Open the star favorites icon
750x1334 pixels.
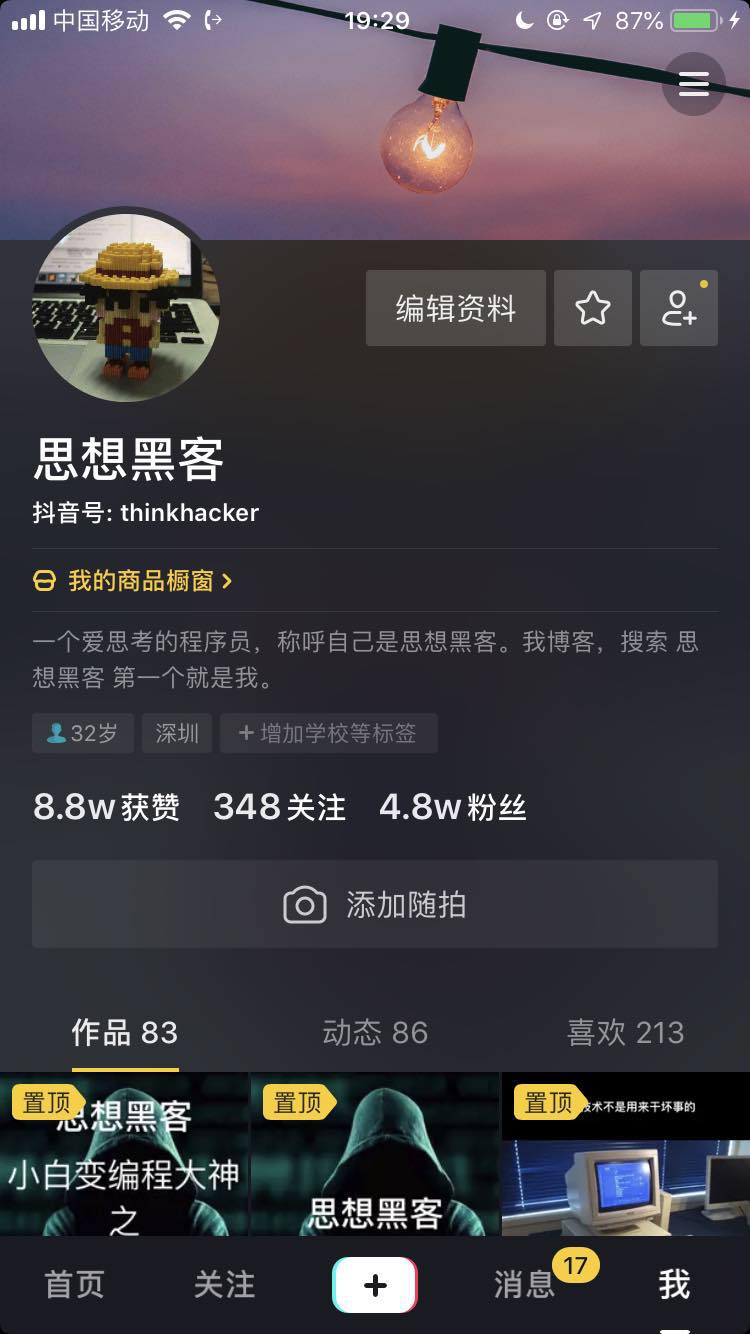(x=593, y=308)
